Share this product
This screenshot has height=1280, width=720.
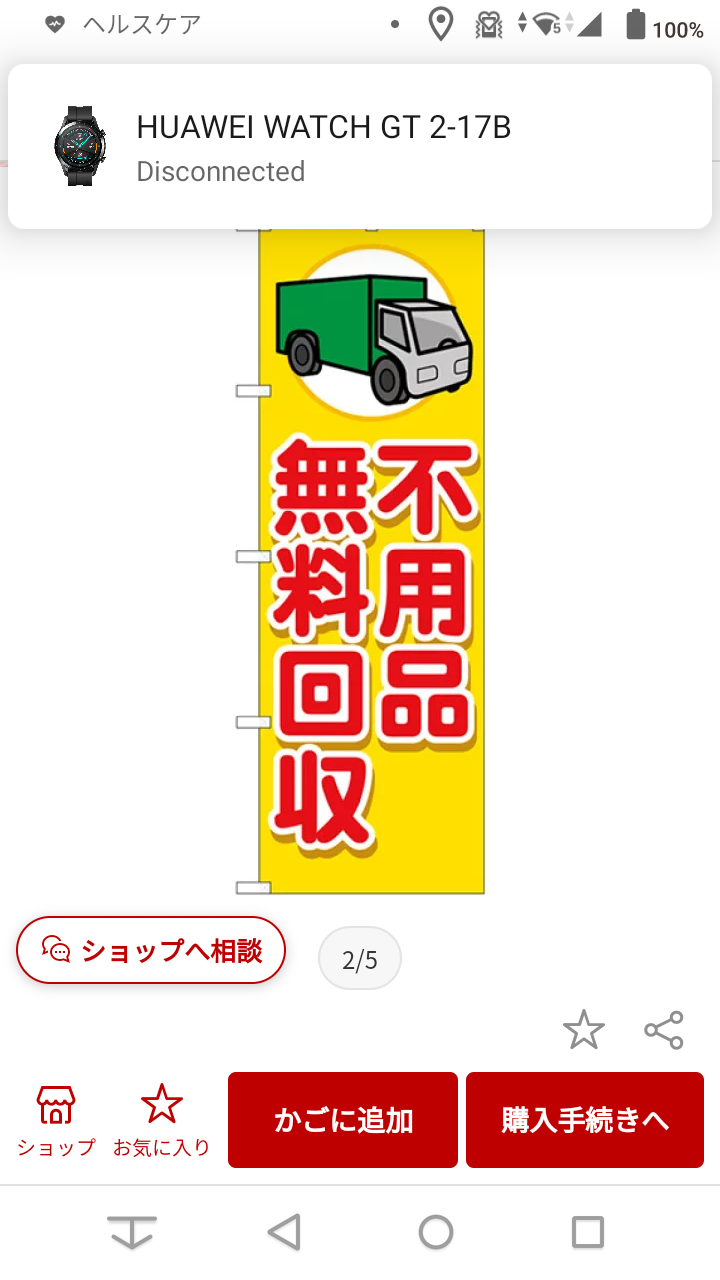(664, 1030)
